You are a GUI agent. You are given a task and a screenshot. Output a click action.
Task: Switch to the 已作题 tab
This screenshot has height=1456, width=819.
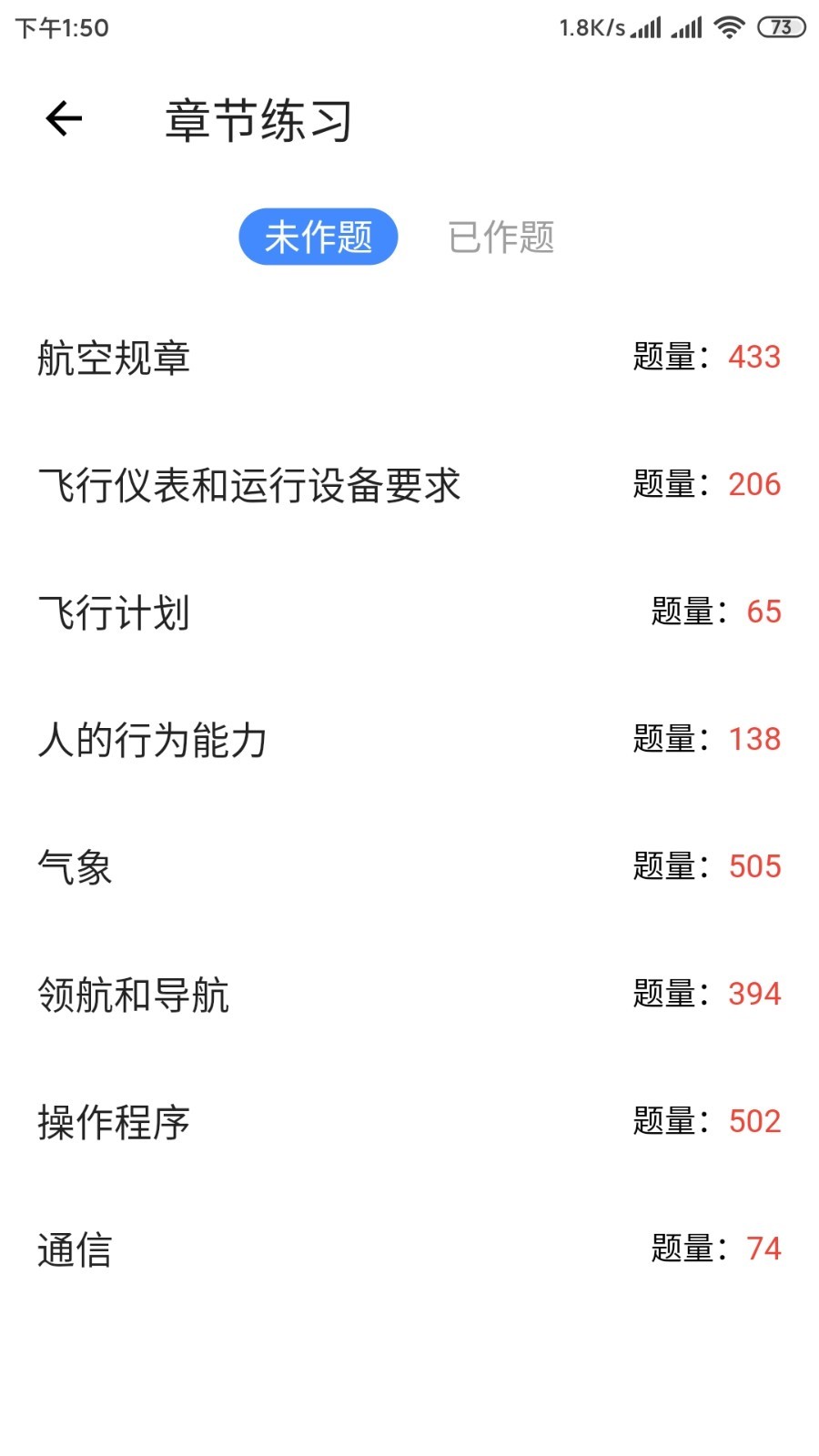(x=500, y=237)
